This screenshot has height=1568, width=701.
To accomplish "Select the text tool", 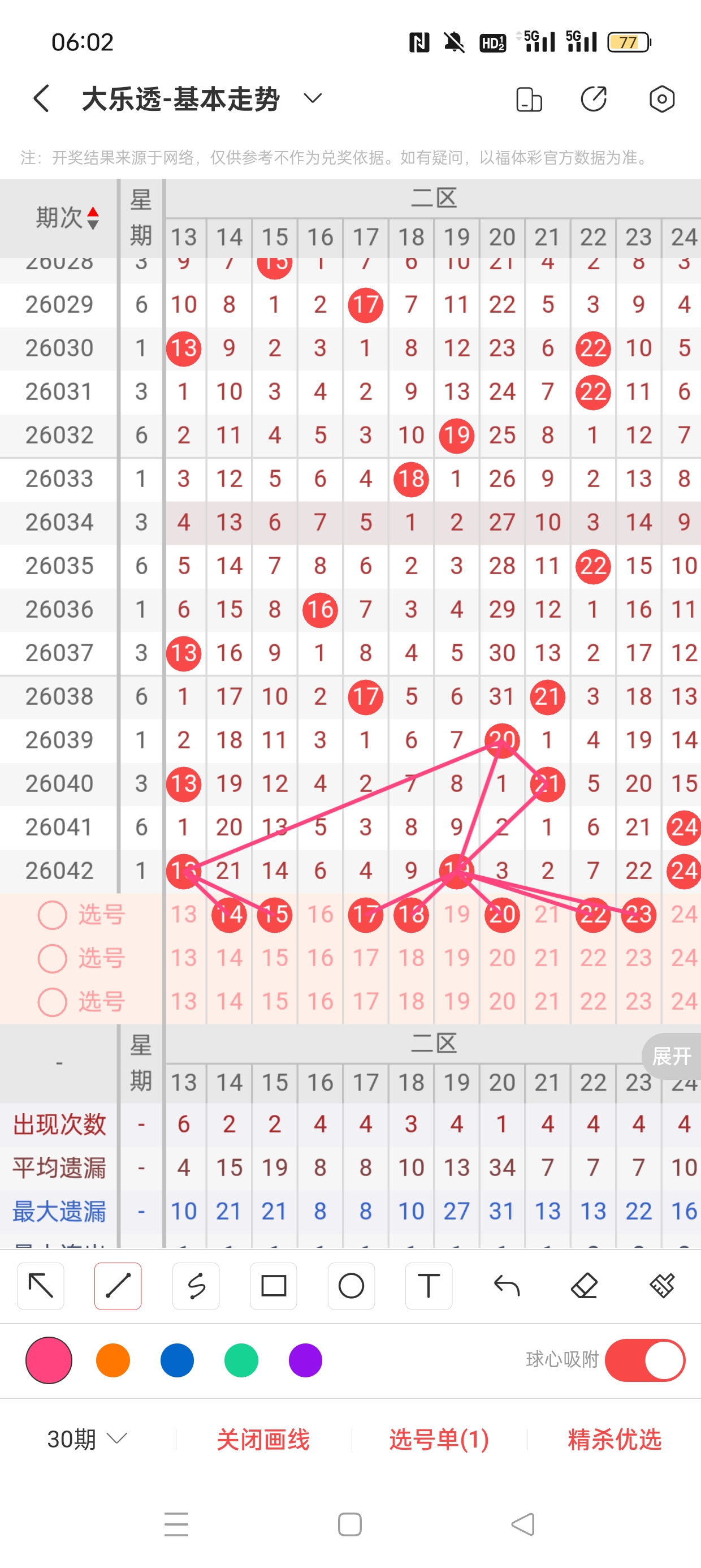I will coord(429,1286).
